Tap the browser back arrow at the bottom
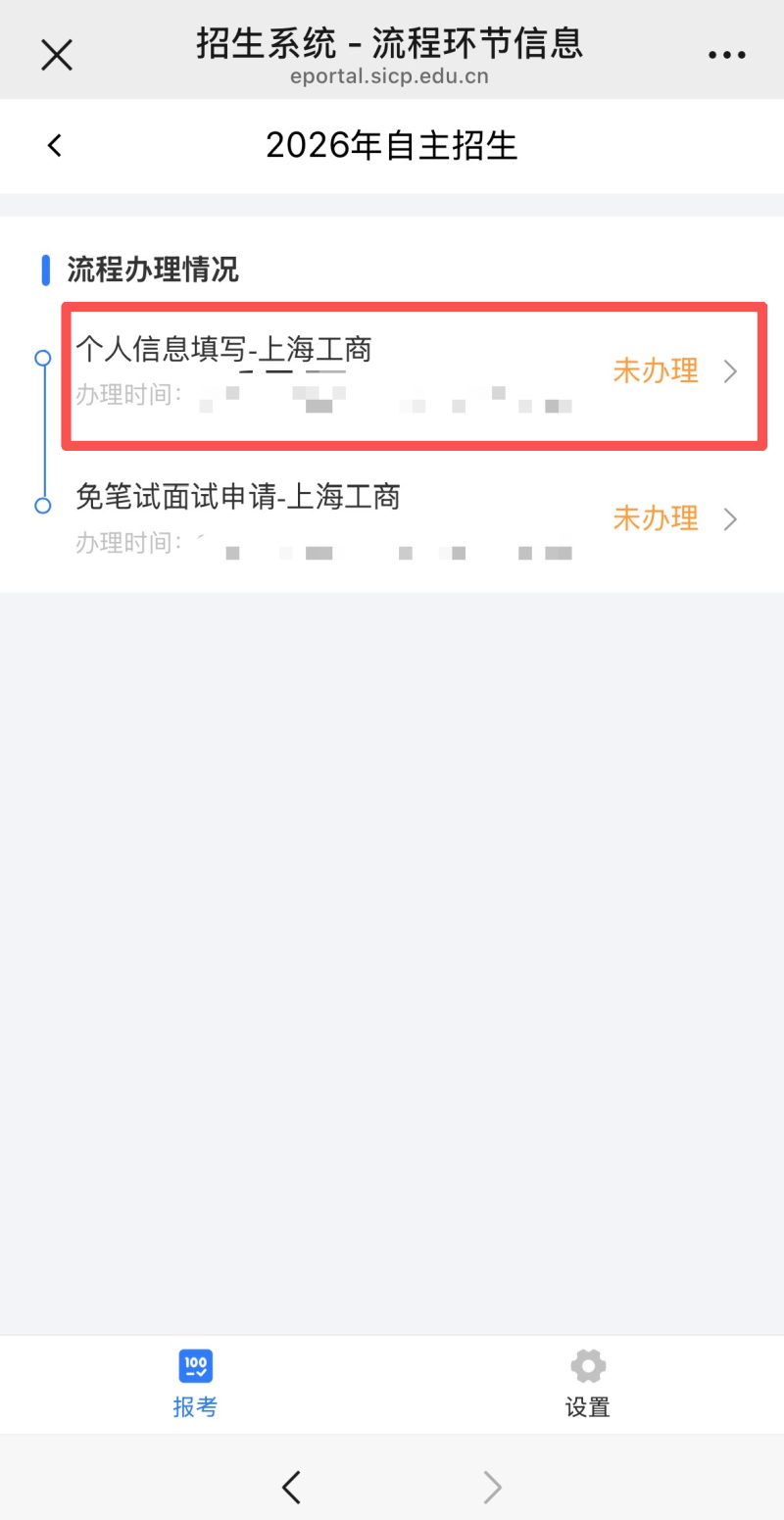 [291, 1487]
